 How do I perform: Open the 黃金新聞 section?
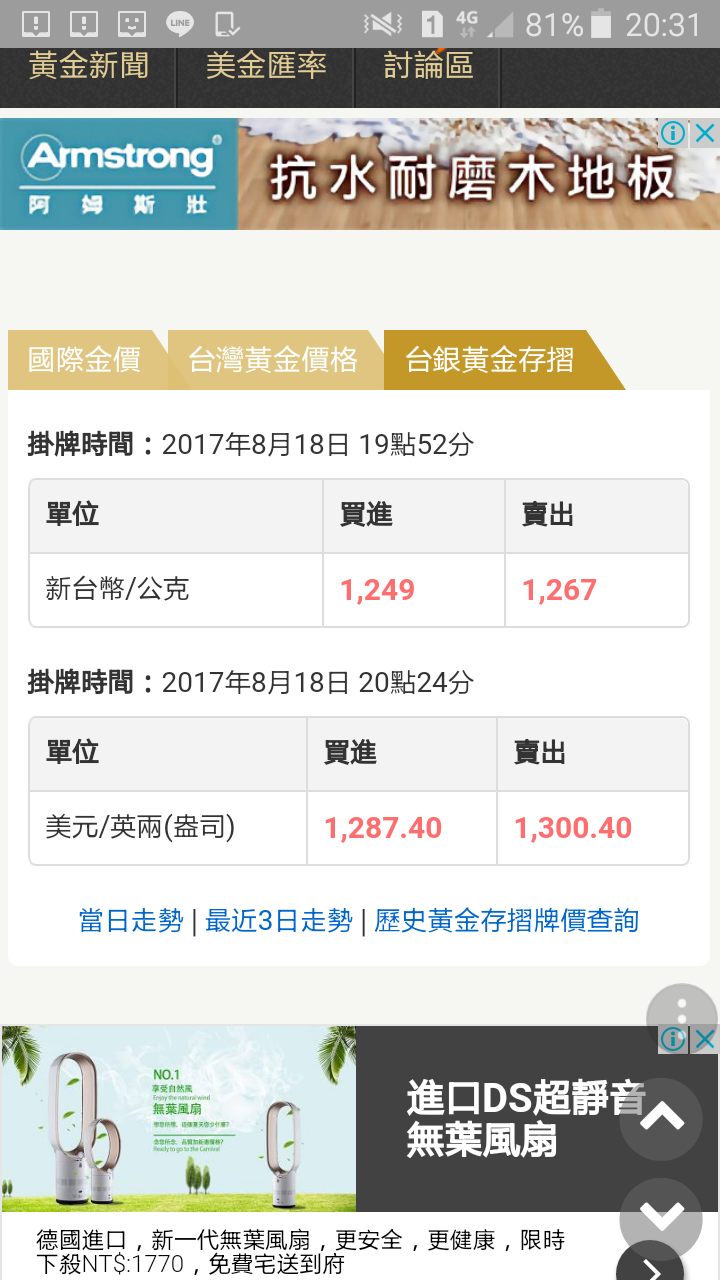pyautogui.click(x=89, y=67)
